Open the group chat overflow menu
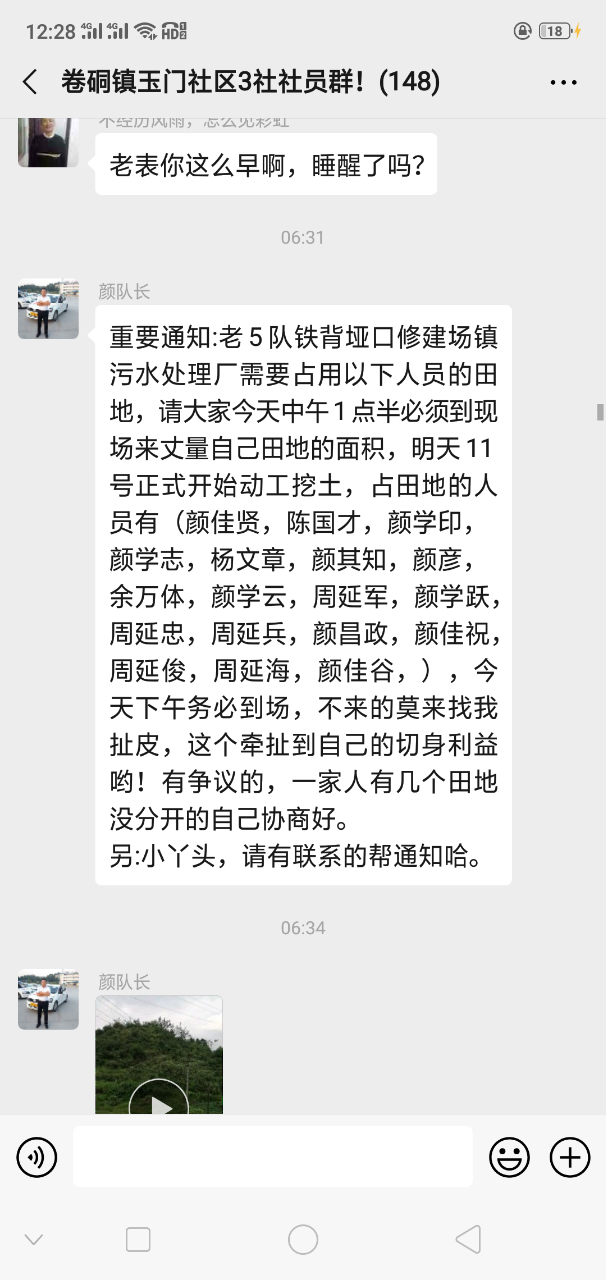This screenshot has width=606, height=1280. tap(564, 82)
